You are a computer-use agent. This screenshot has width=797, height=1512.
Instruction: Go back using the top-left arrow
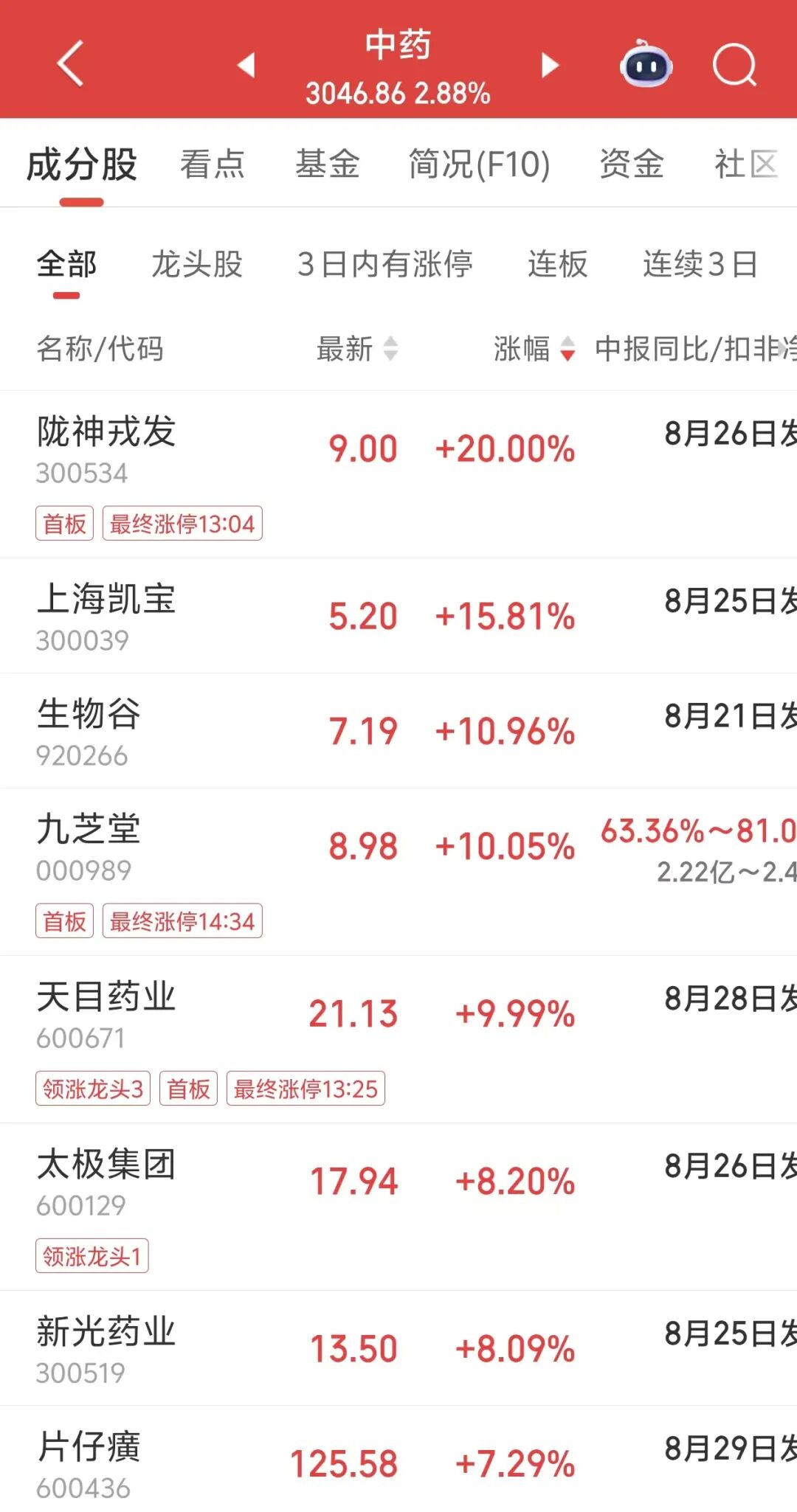click(x=70, y=64)
